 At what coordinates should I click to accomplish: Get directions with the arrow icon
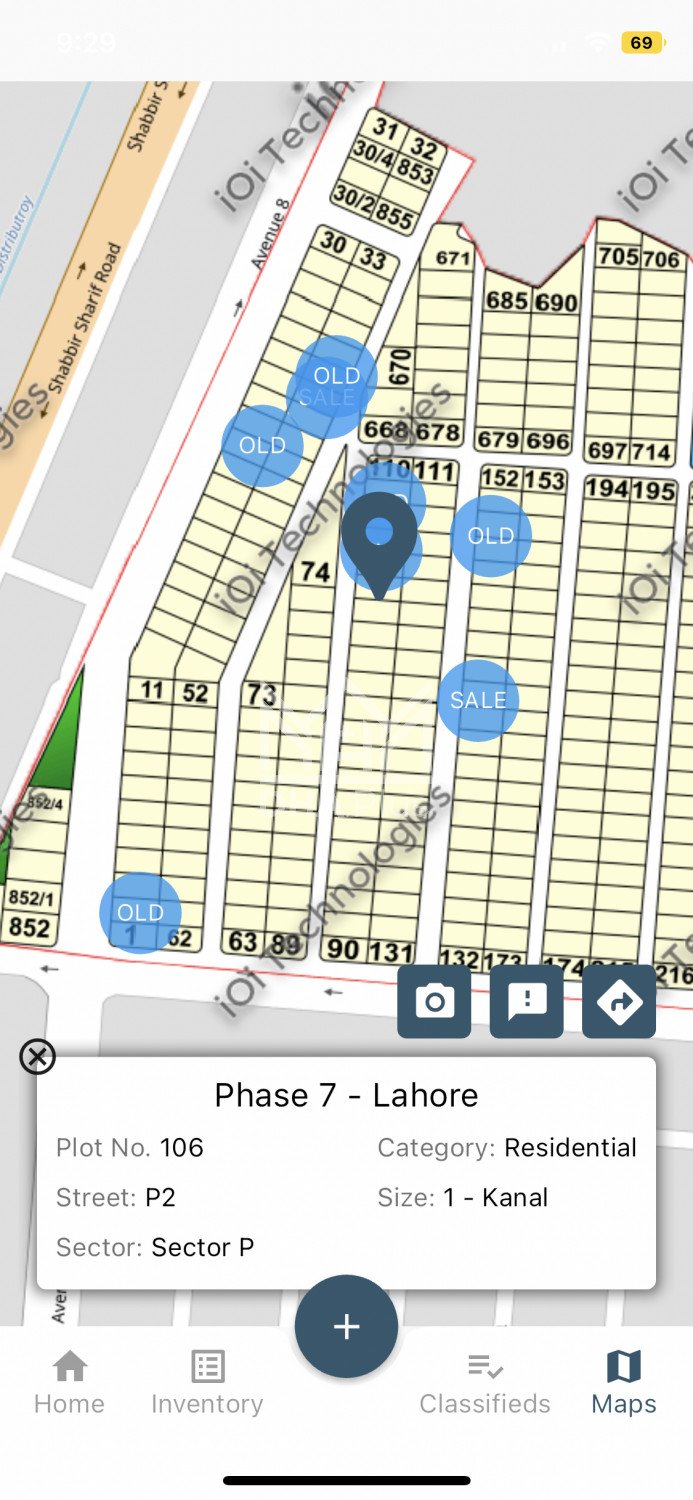tap(619, 1001)
